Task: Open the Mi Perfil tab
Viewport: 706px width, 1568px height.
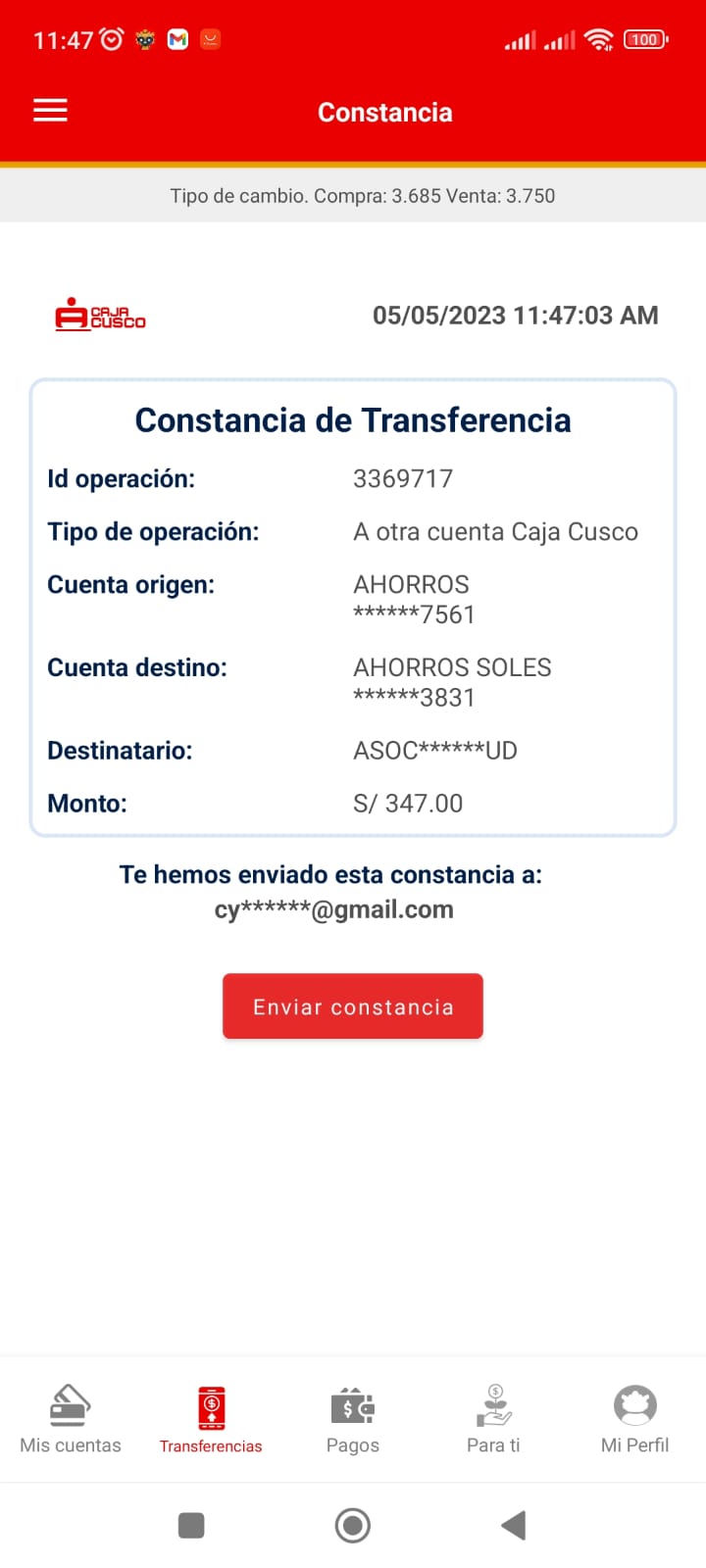Action: [x=634, y=1419]
